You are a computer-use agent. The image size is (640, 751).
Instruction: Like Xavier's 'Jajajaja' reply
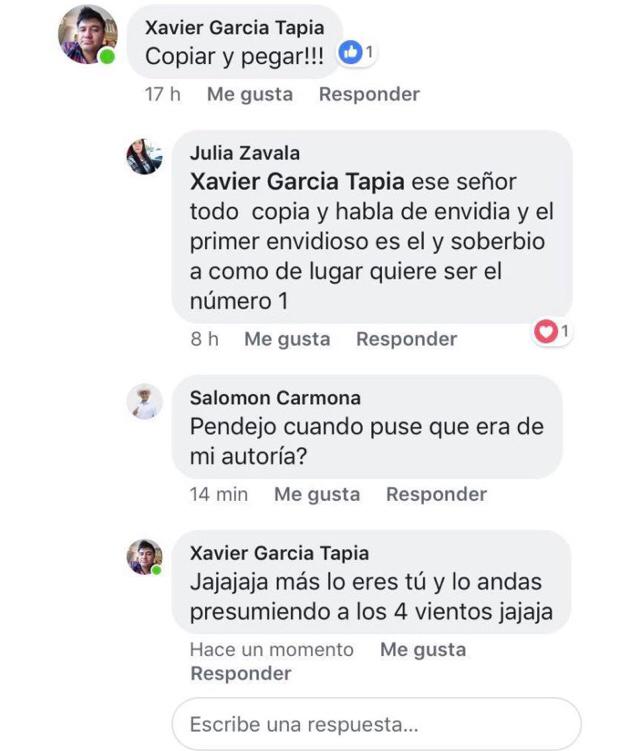[x=423, y=650]
